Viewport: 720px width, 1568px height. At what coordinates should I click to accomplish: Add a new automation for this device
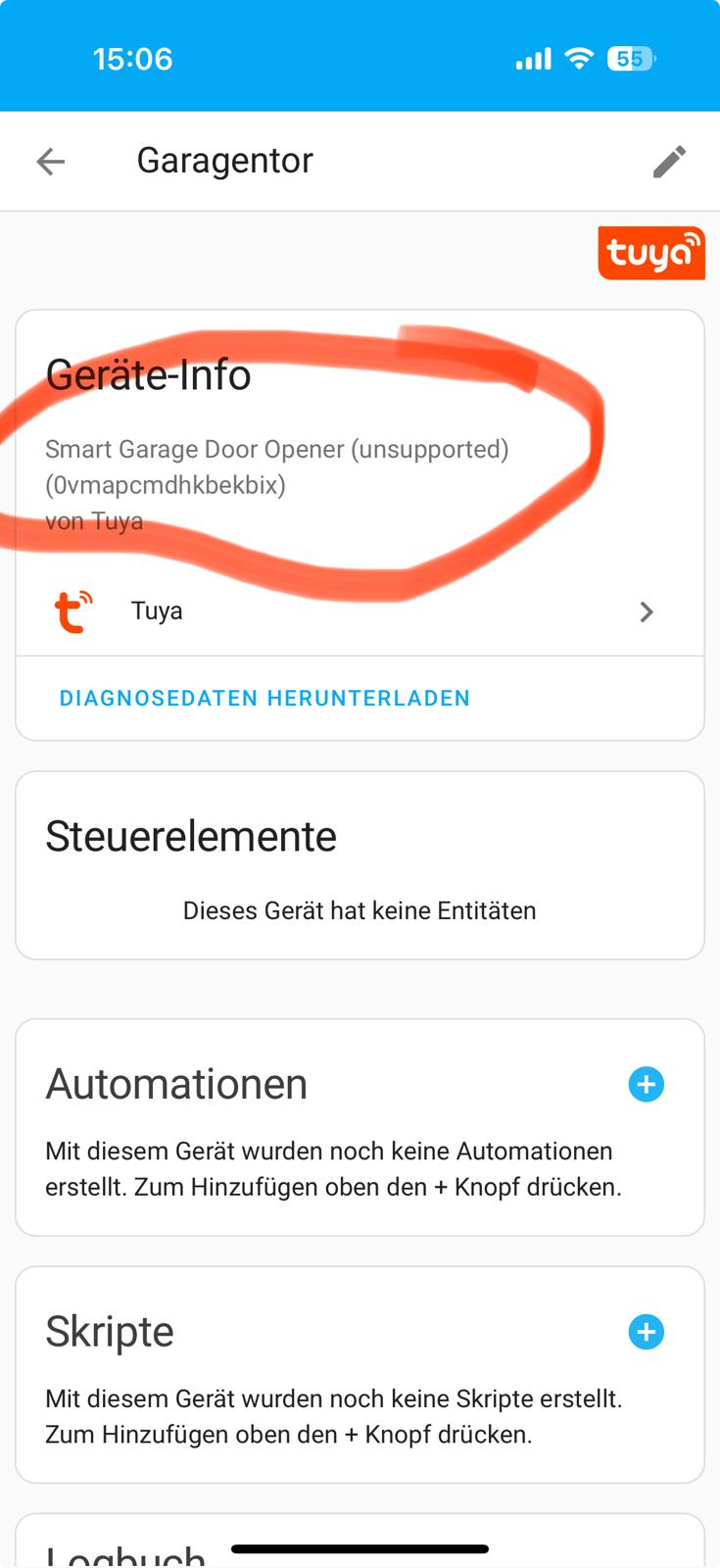point(646,1085)
